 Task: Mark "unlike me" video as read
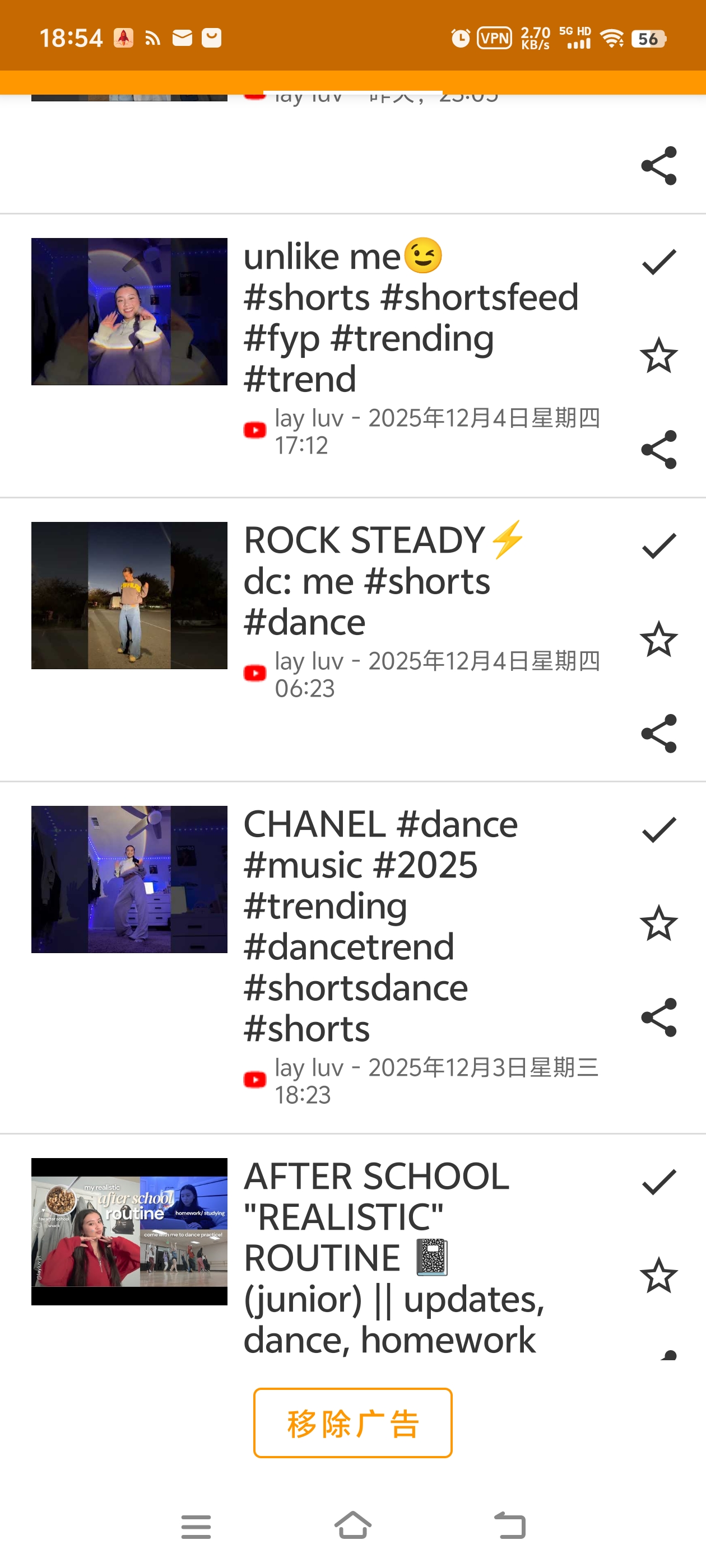[658, 262]
